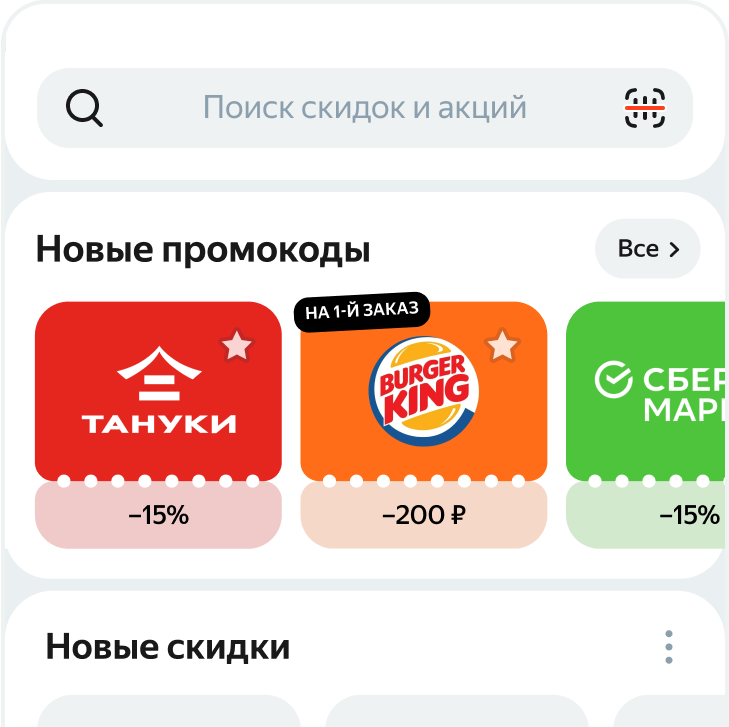
Task: Open the Новые скидки overflow menu
Action: [669, 647]
